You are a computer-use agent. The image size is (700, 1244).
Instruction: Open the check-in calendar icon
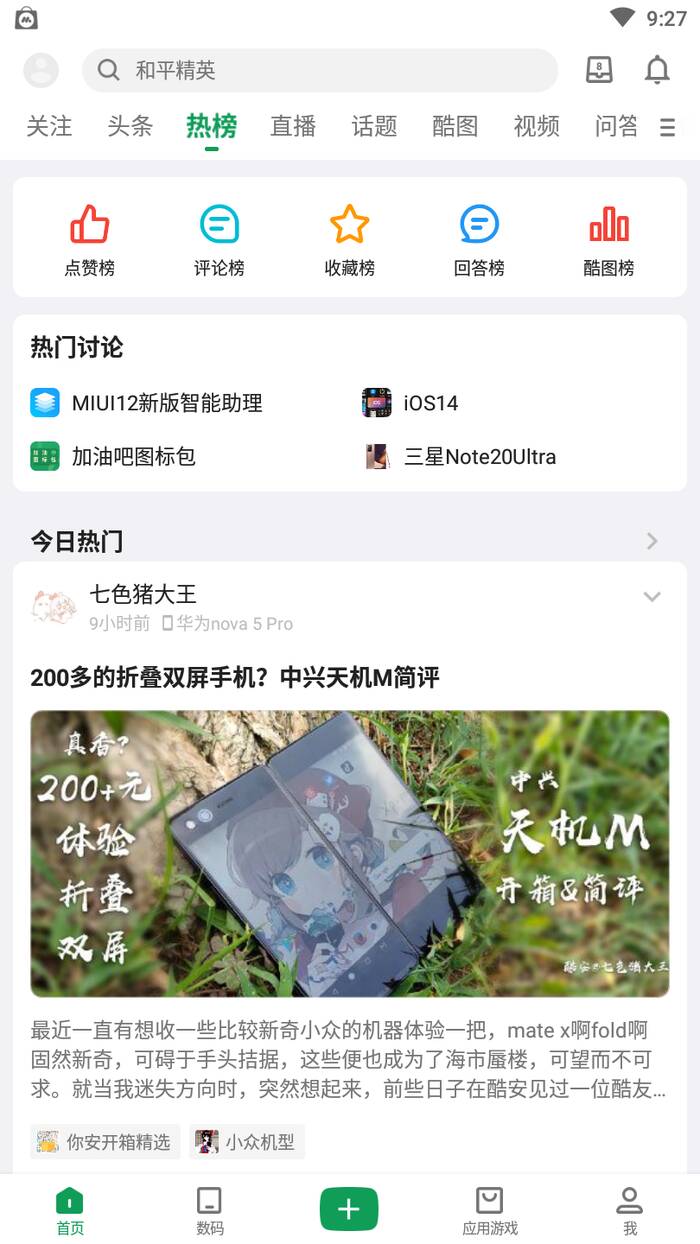click(x=599, y=70)
